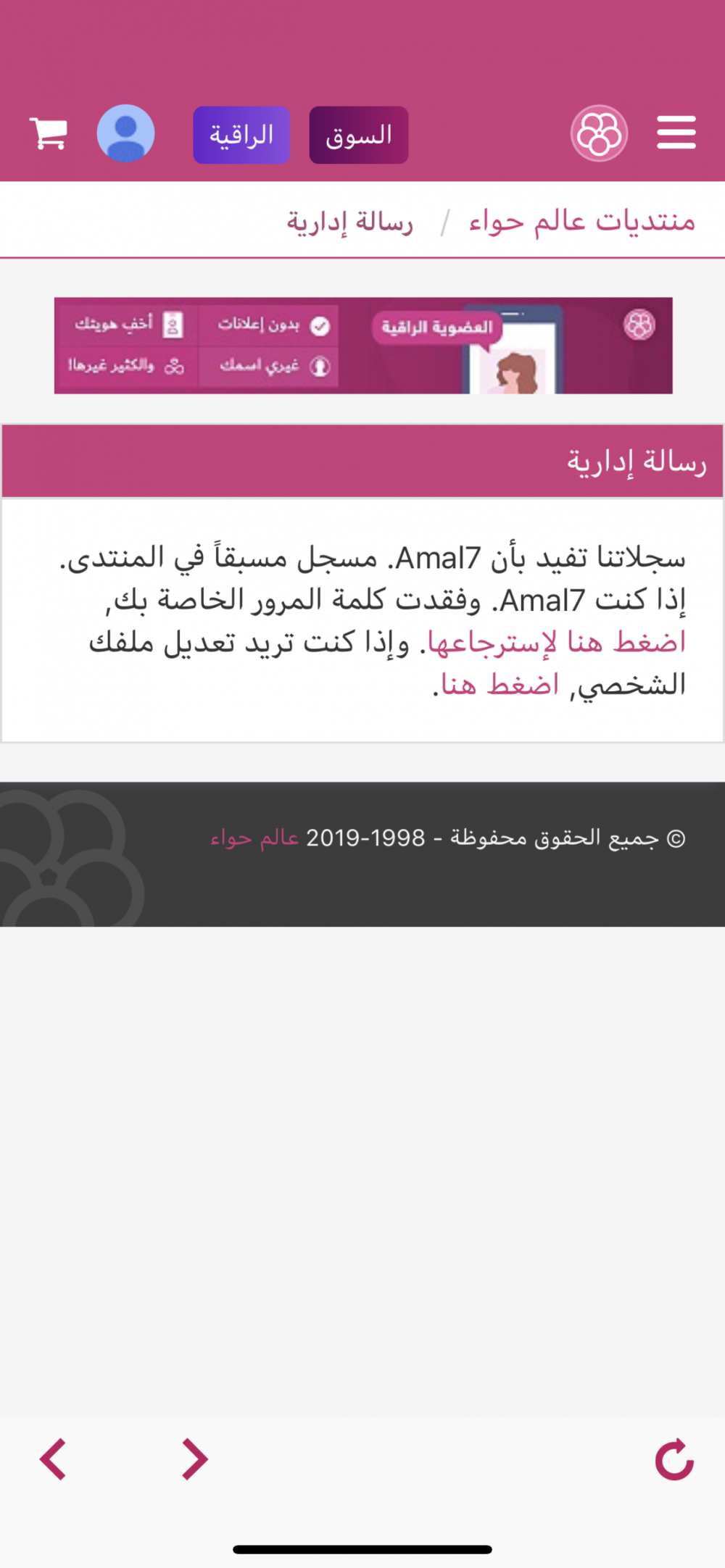Screen dimensions: 725x1568
Task: Go forward to next page
Action: click(x=194, y=1459)
